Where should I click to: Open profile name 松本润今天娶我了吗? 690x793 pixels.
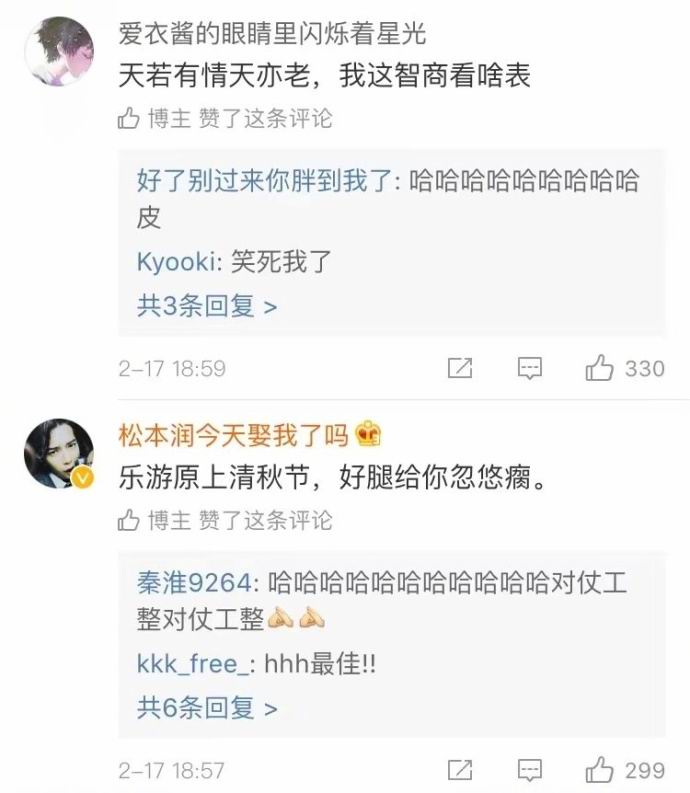pos(233,436)
